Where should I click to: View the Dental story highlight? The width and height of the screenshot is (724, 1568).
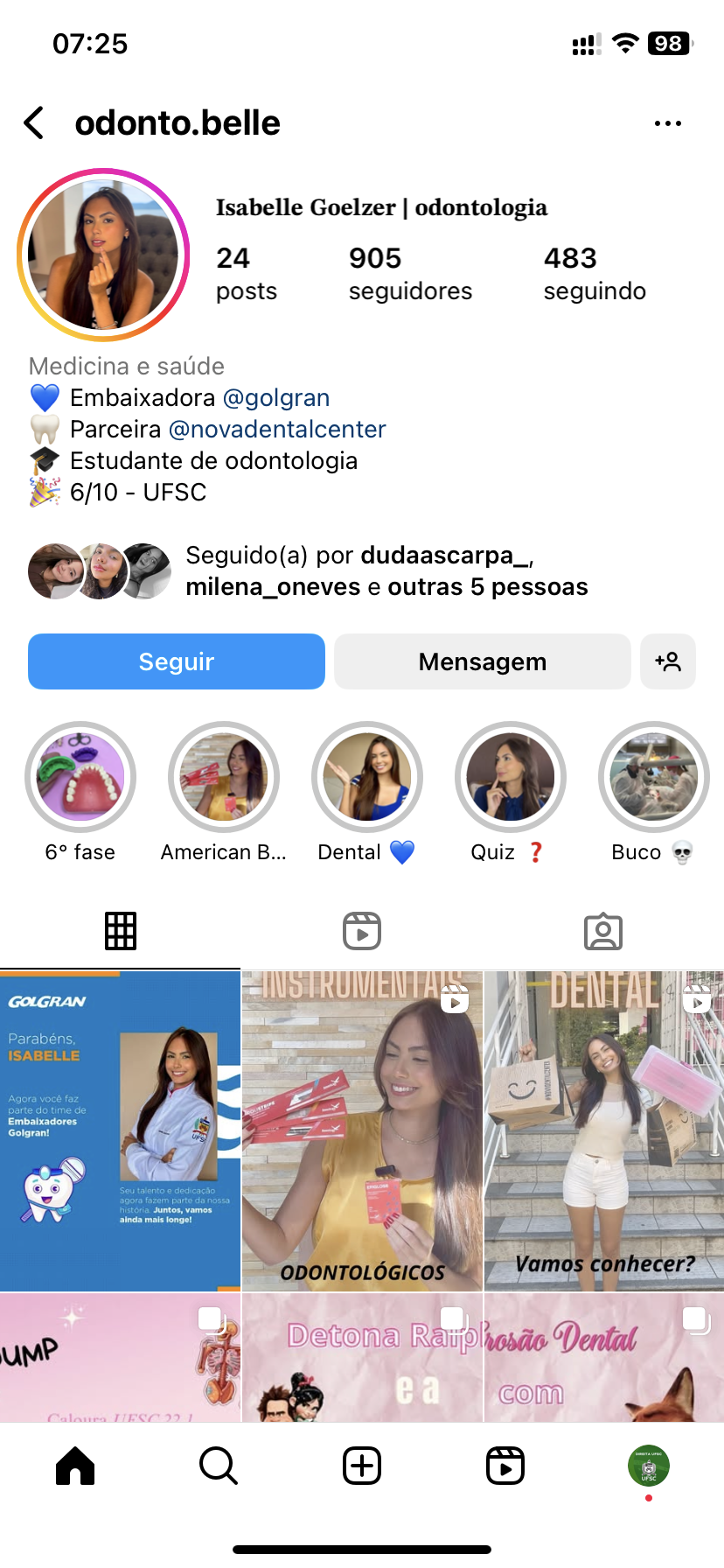click(x=367, y=777)
